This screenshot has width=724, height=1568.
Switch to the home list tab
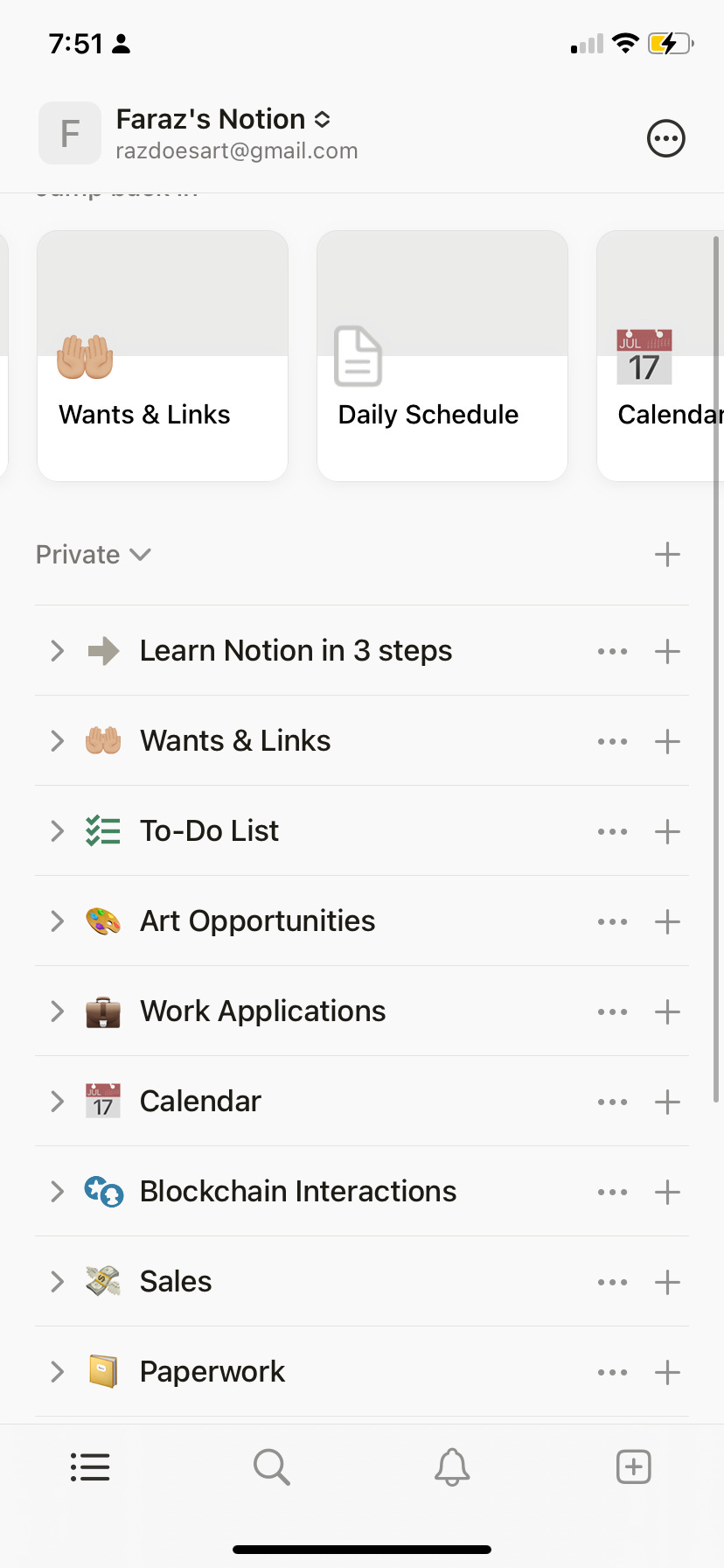point(90,1467)
